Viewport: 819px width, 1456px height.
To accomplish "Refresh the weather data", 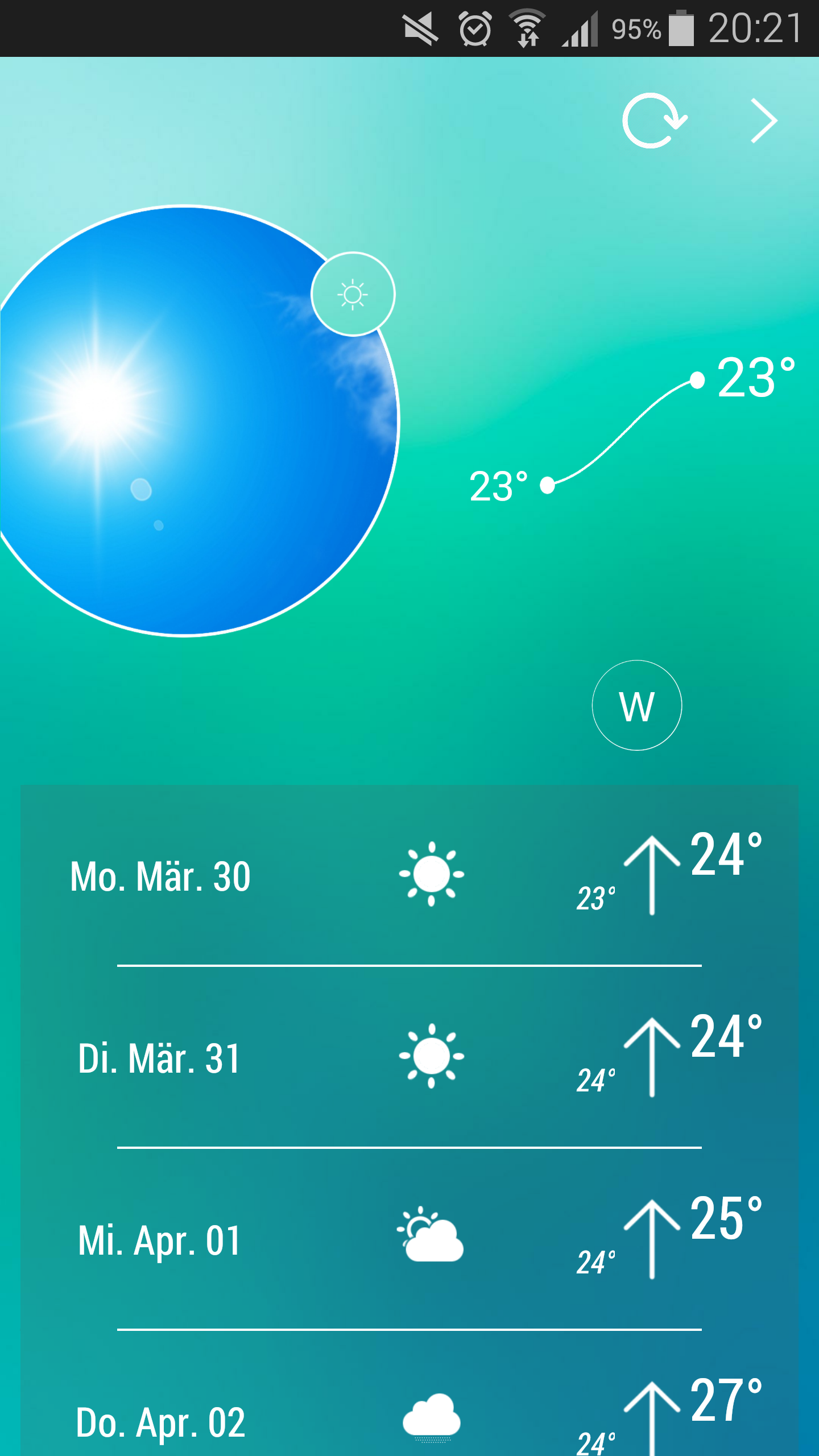I will tap(654, 121).
